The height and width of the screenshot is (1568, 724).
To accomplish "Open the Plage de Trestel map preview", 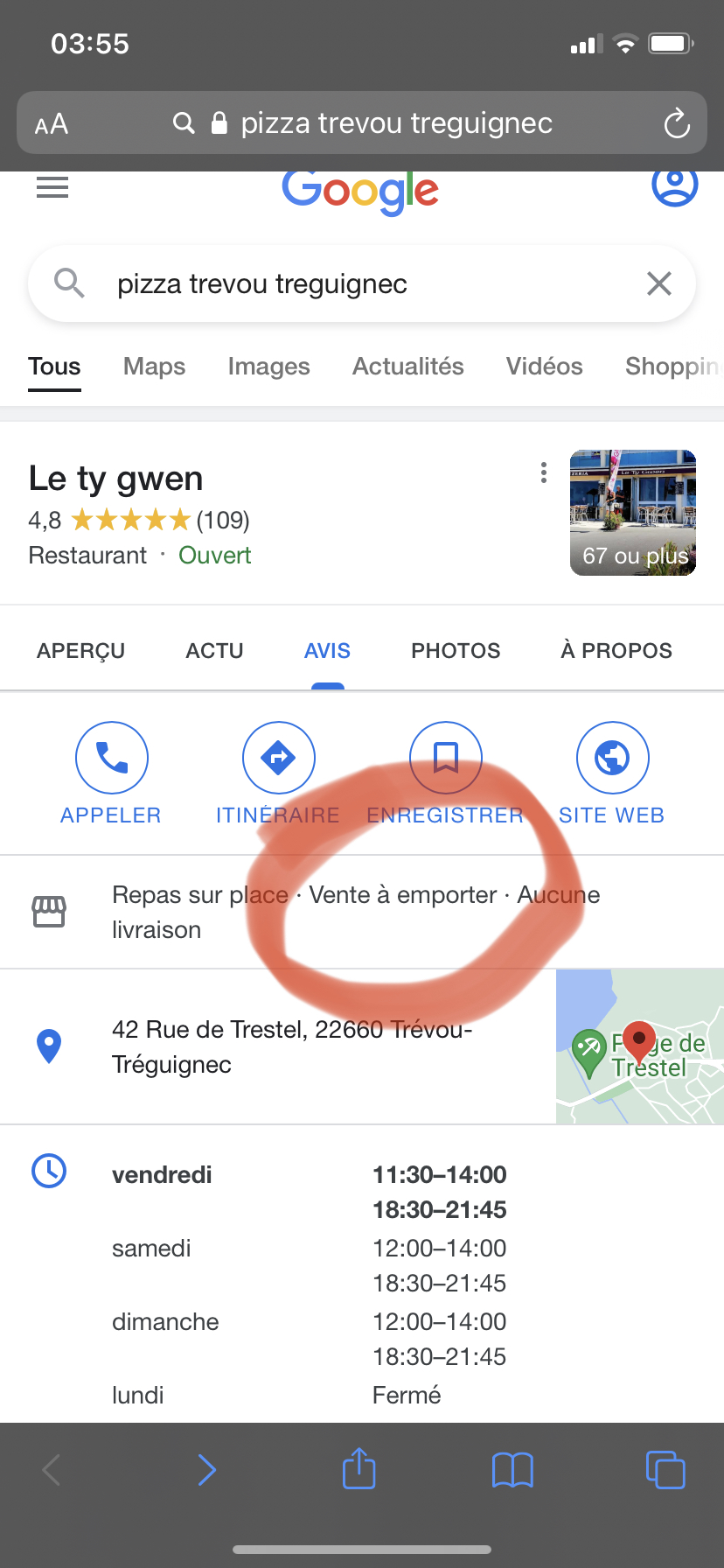I will [x=640, y=1046].
